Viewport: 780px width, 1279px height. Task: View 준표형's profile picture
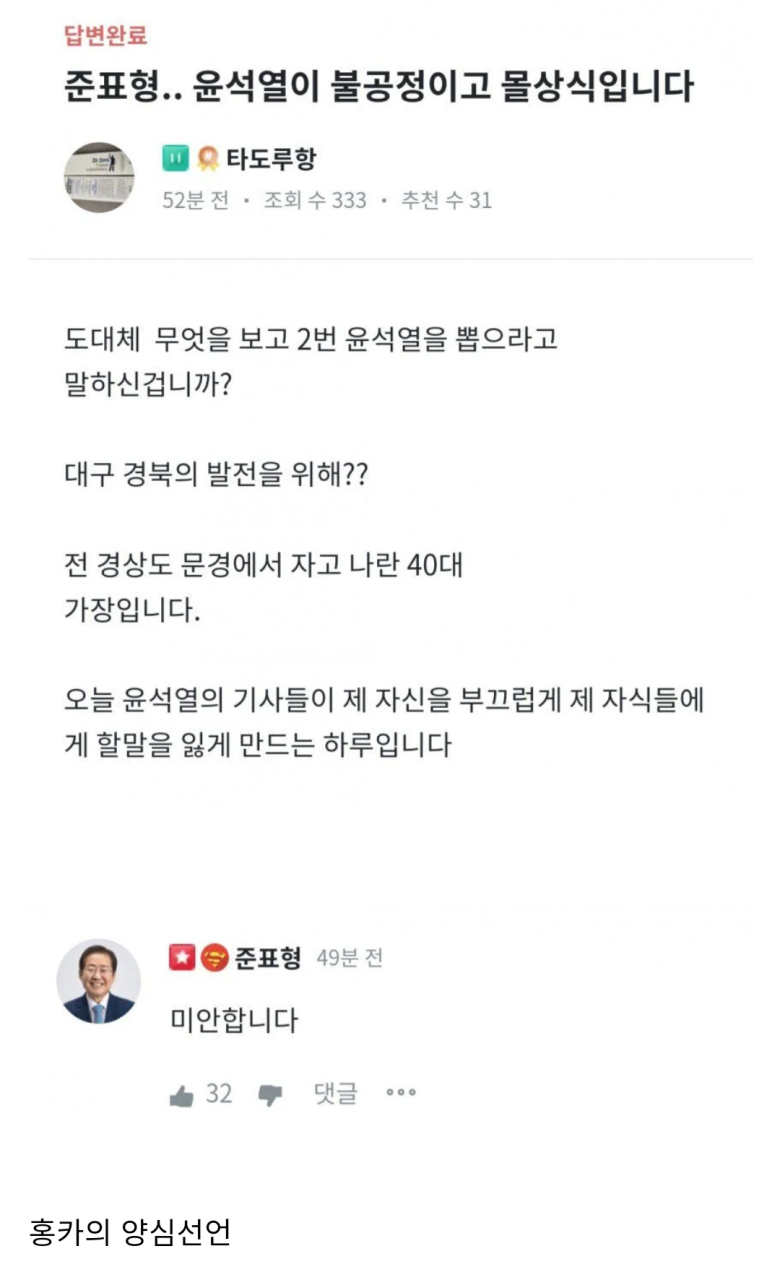coord(98,981)
